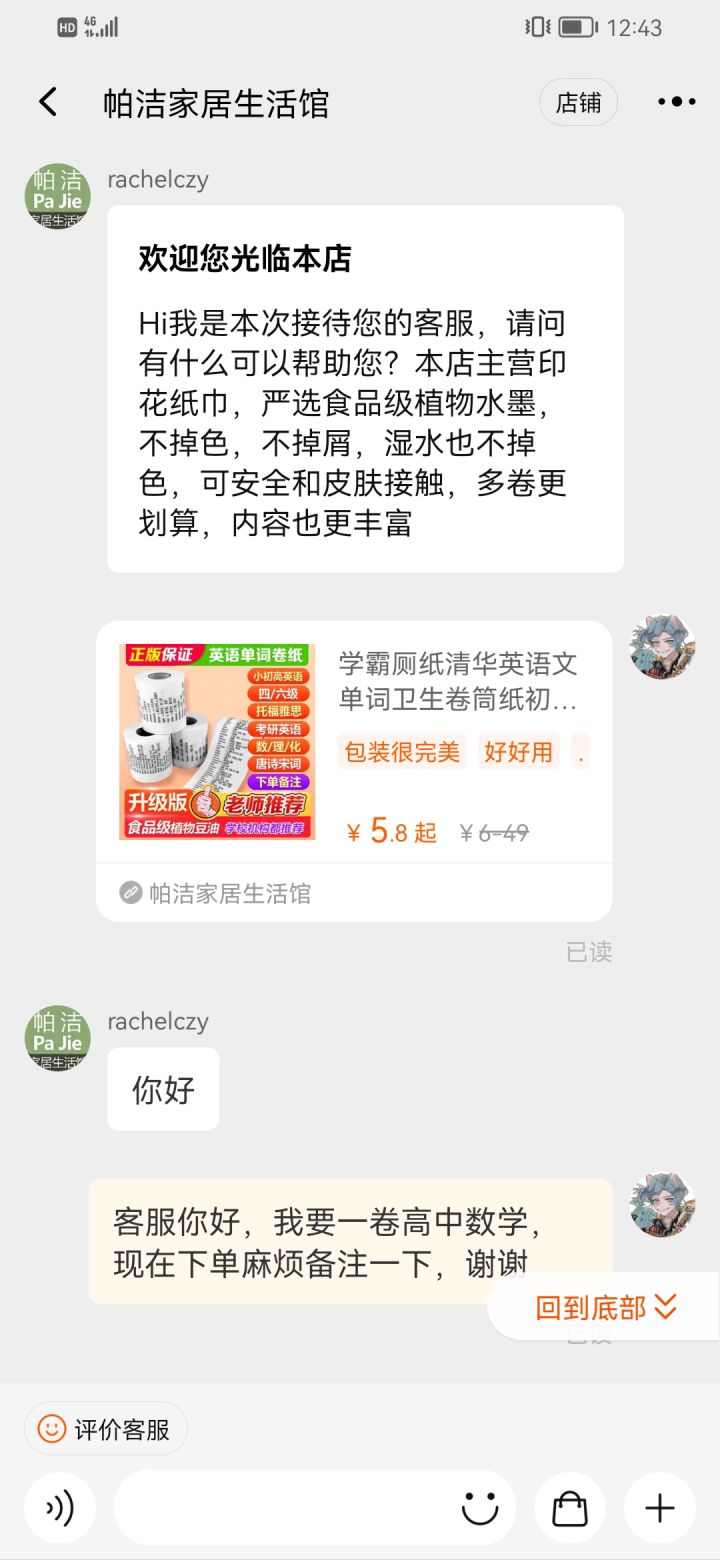
Task: Open the emoji picker
Action: point(480,1508)
